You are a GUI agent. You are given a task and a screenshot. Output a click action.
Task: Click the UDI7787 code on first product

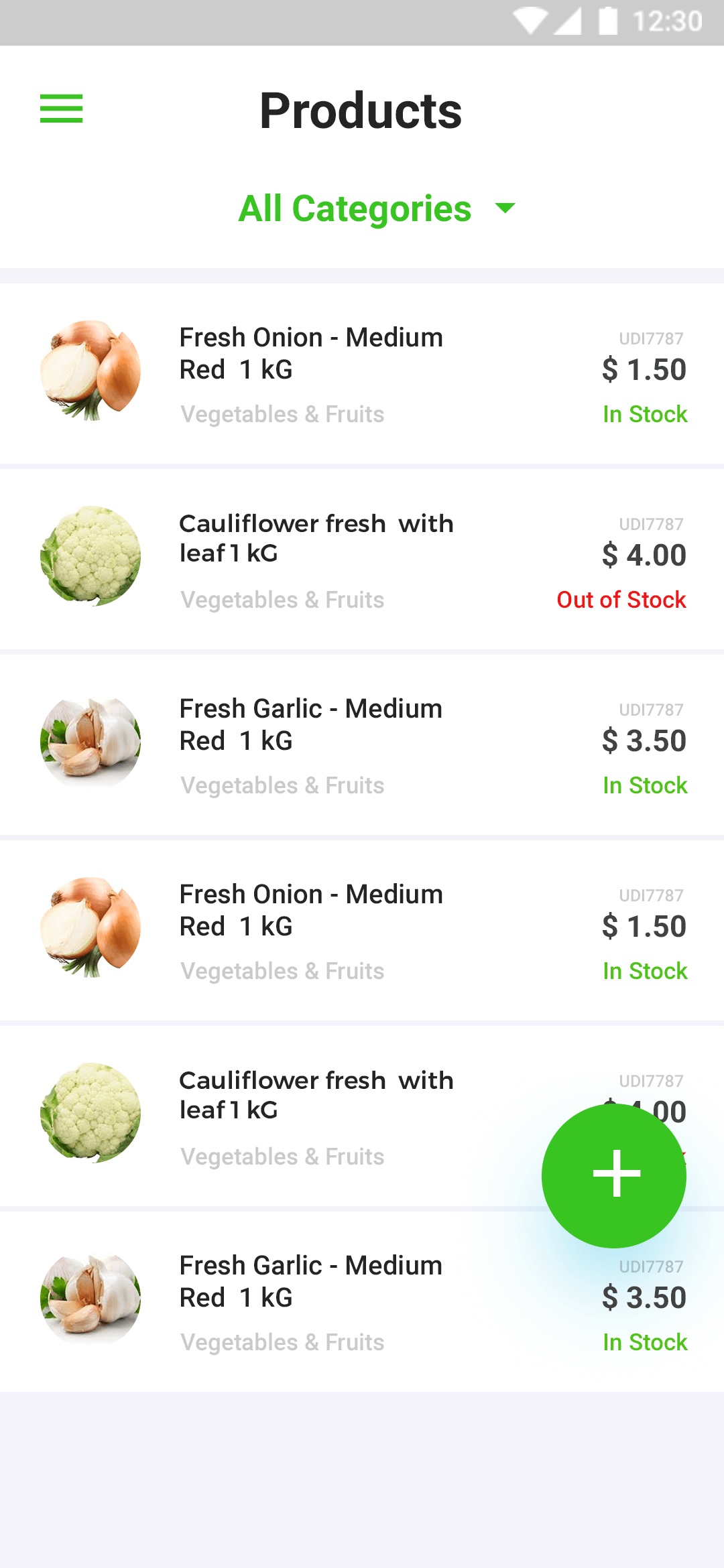click(x=649, y=339)
